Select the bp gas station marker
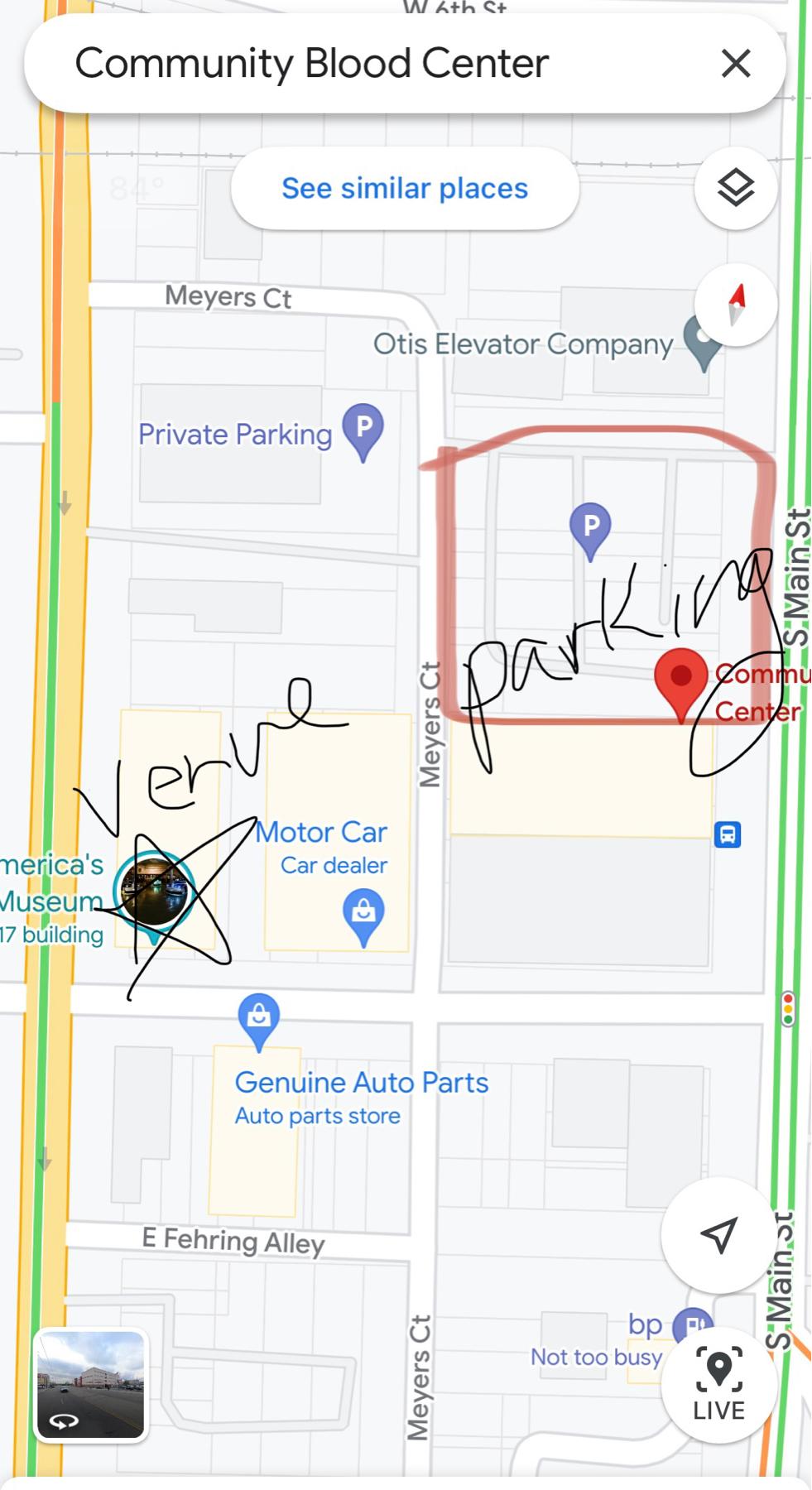Image resolution: width=812 pixels, height=1490 pixels. [692, 1326]
